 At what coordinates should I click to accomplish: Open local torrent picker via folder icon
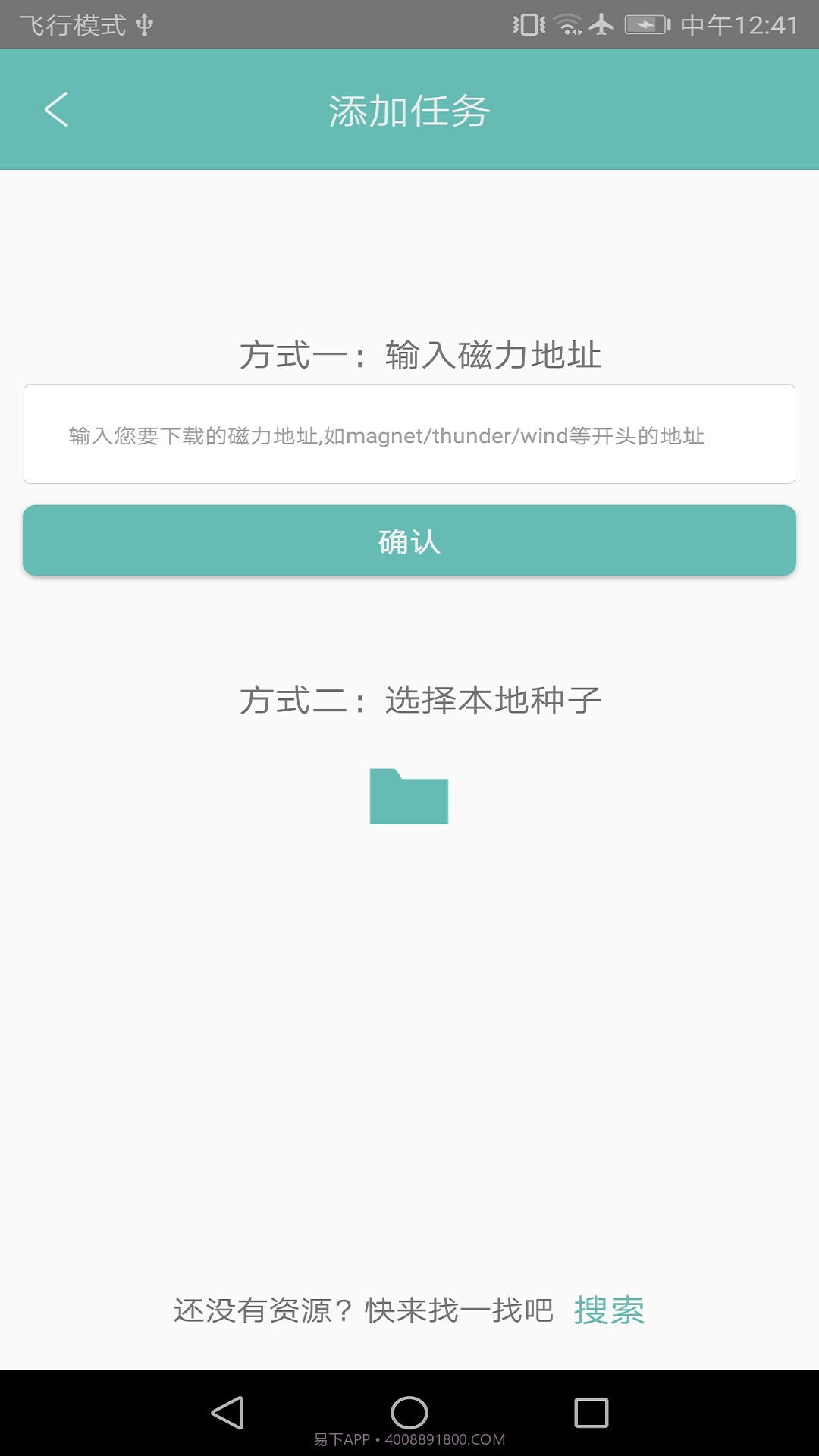[x=409, y=796]
